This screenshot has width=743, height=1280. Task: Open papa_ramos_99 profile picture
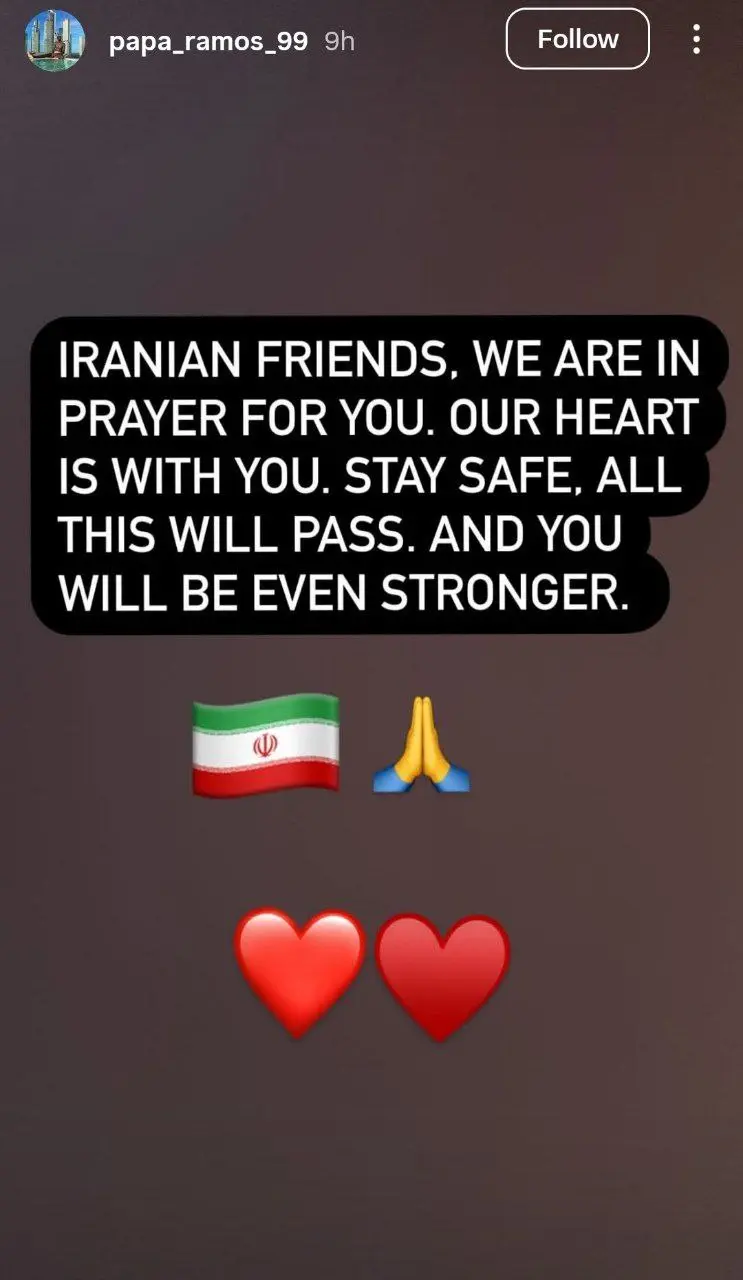tap(54, 41)
